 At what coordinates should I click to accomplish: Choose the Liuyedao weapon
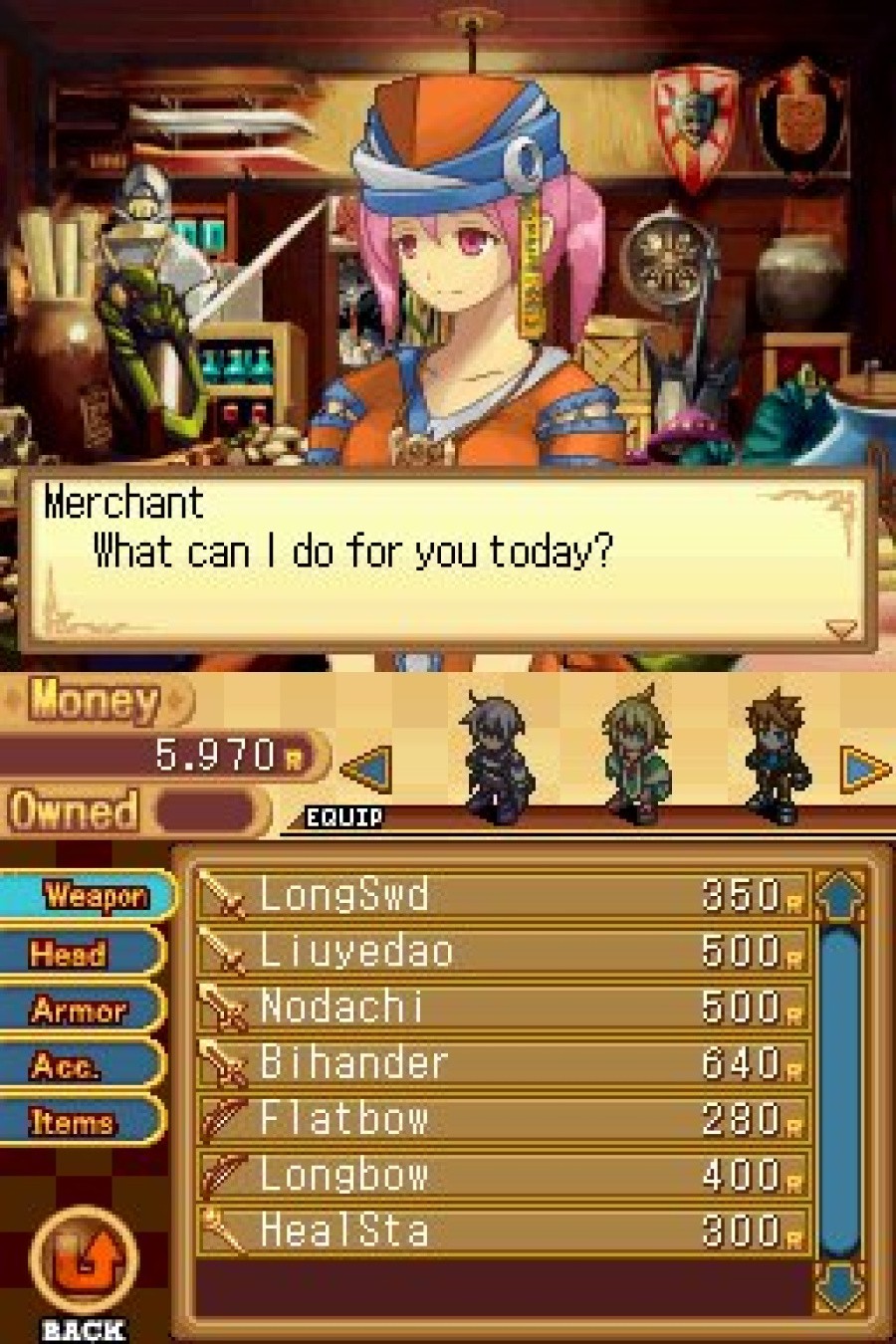point(503,951)
